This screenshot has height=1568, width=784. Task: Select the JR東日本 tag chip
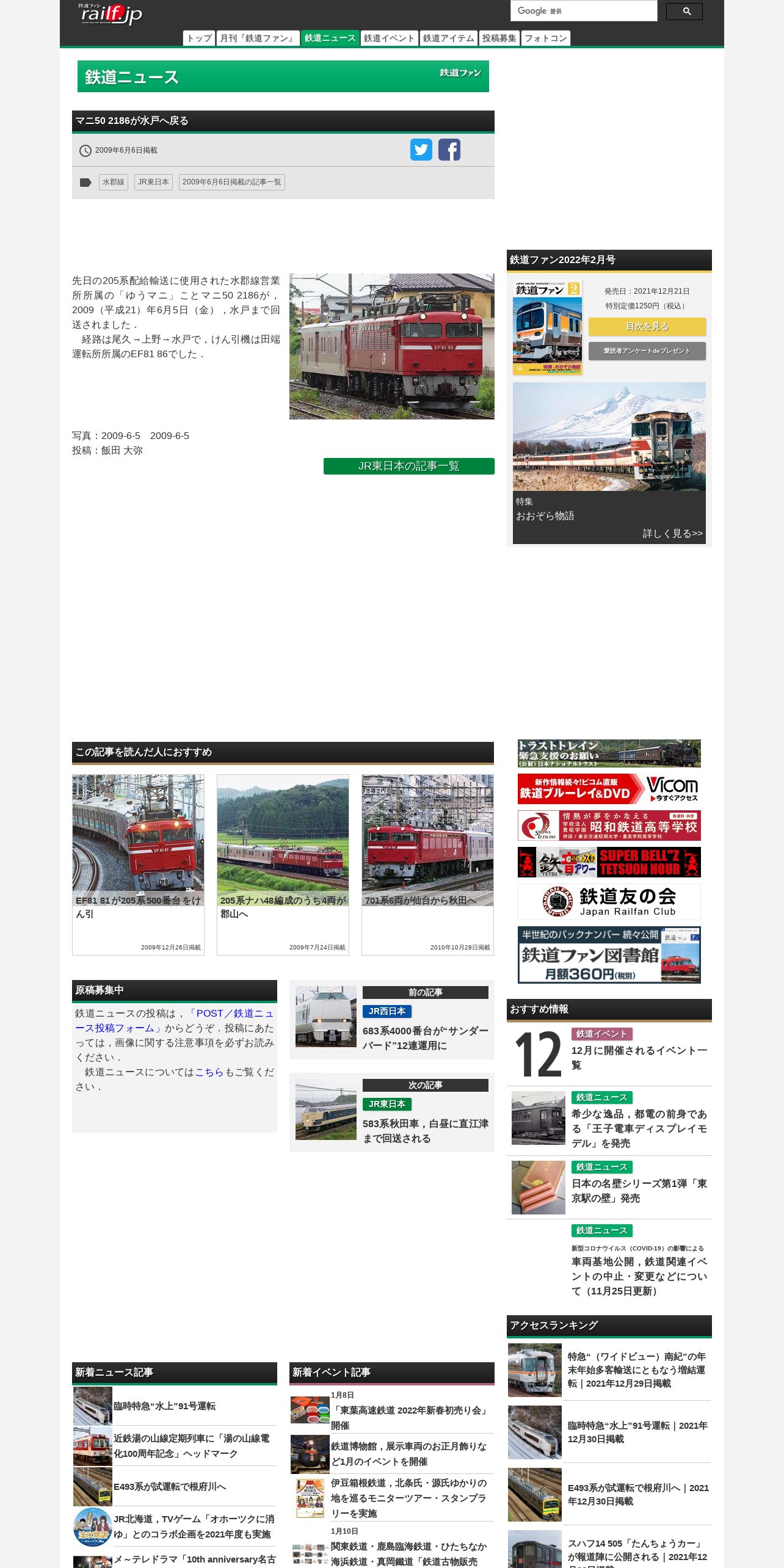(x=153, y=182)
